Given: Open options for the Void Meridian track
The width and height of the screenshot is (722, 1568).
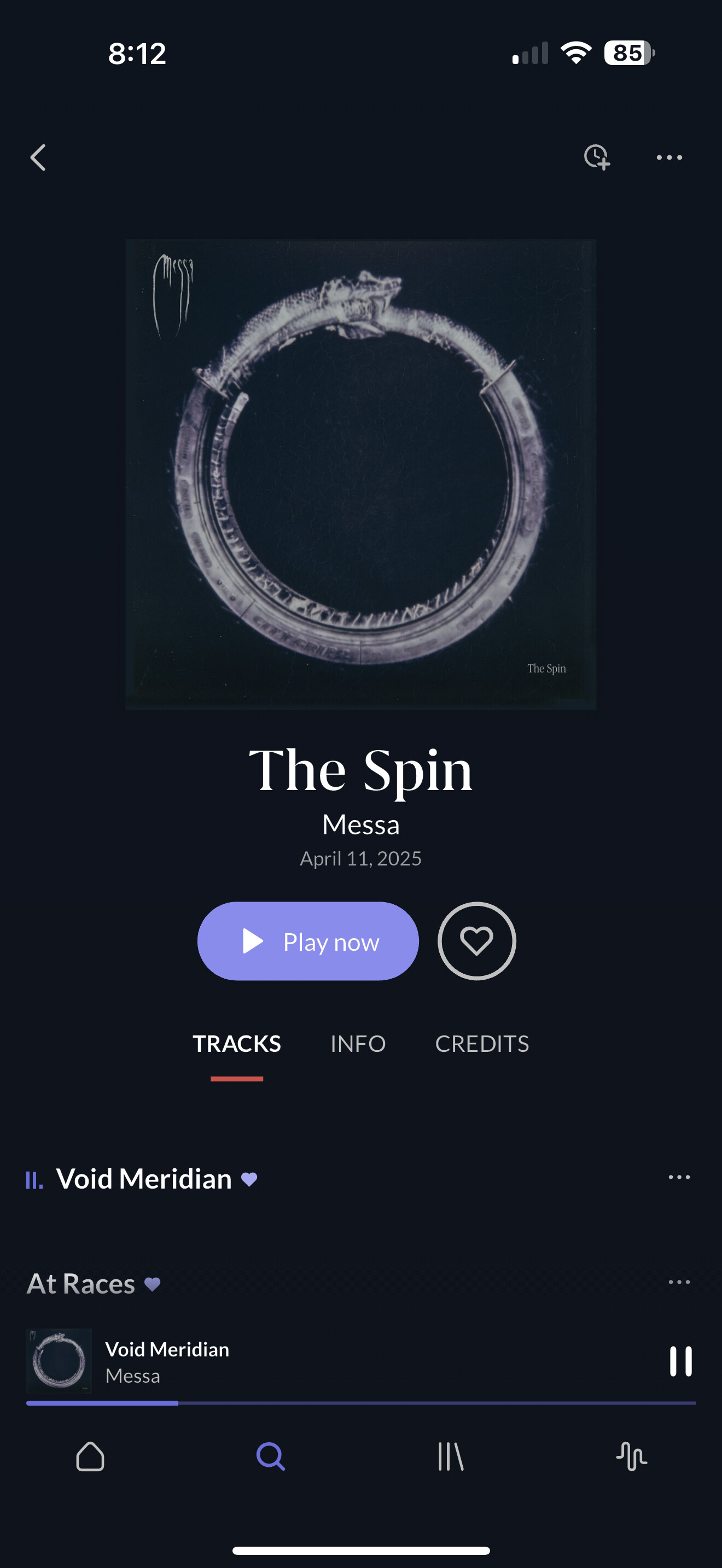Looking at the screenshot, I should click(679, 1177).
